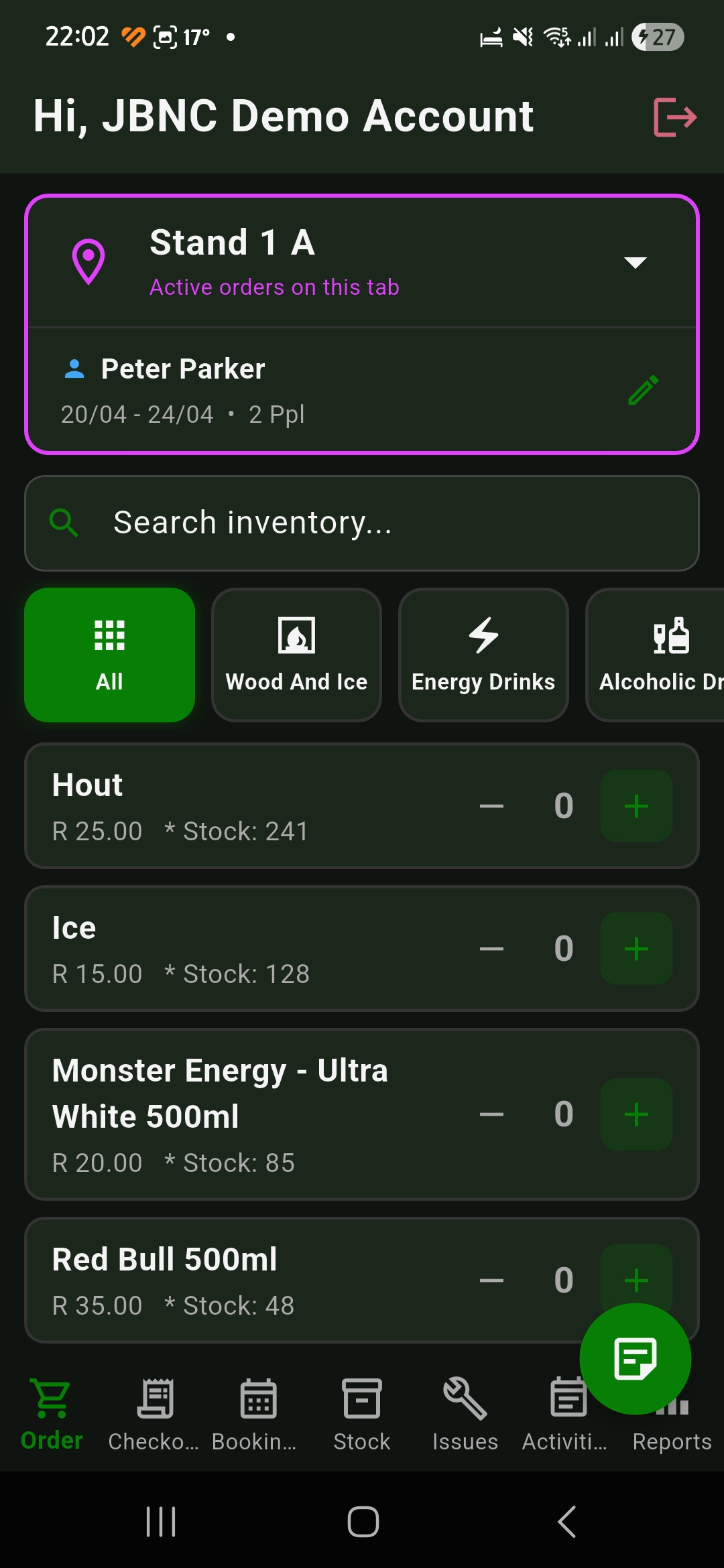The image size is (724, 1568).
Task: Go to the Bookings tab
Action: [257, 1414]
